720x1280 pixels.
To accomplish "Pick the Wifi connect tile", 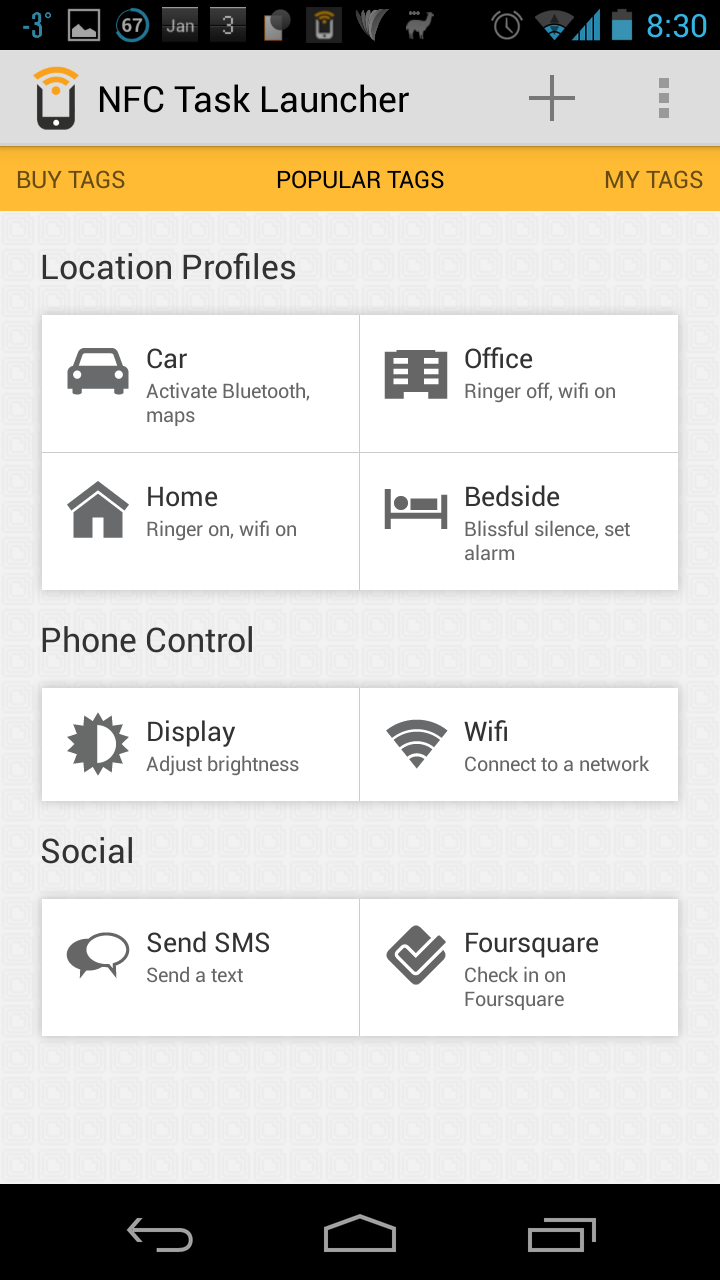I will tap(519, 744).
